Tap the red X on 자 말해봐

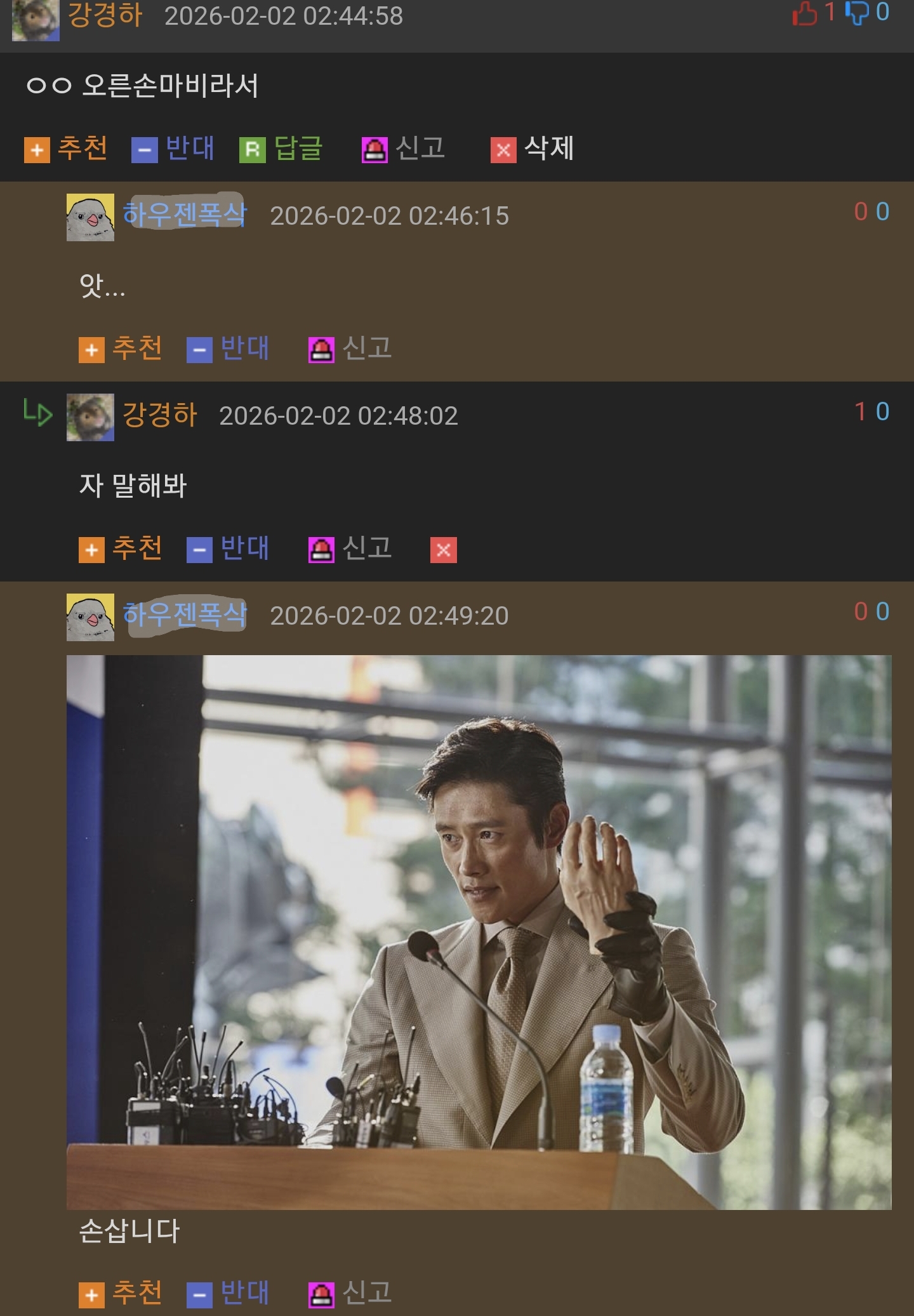point(443,550)
